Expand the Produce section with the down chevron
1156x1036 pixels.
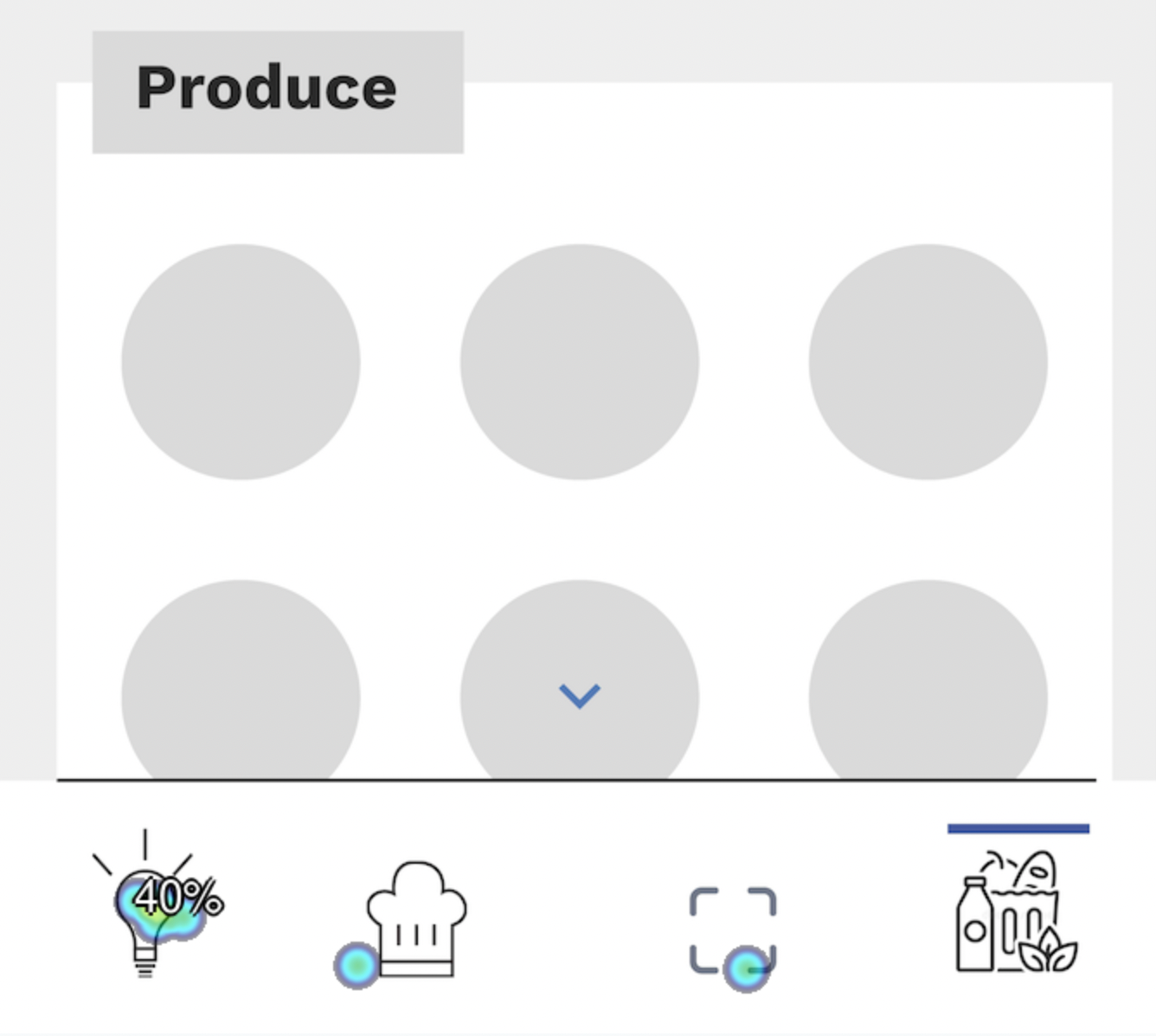(580, 696)
